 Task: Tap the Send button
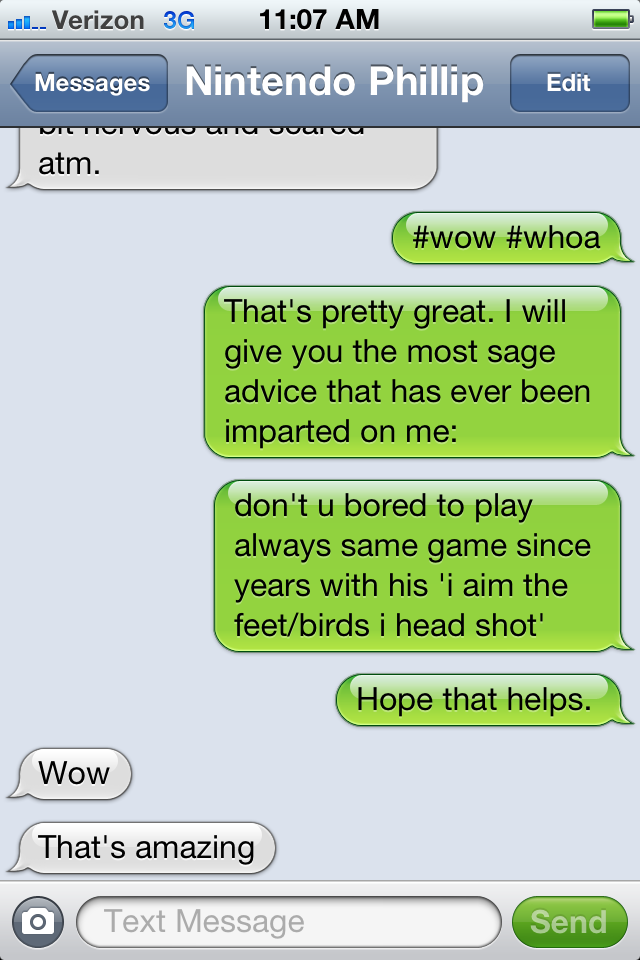point(568,921)
